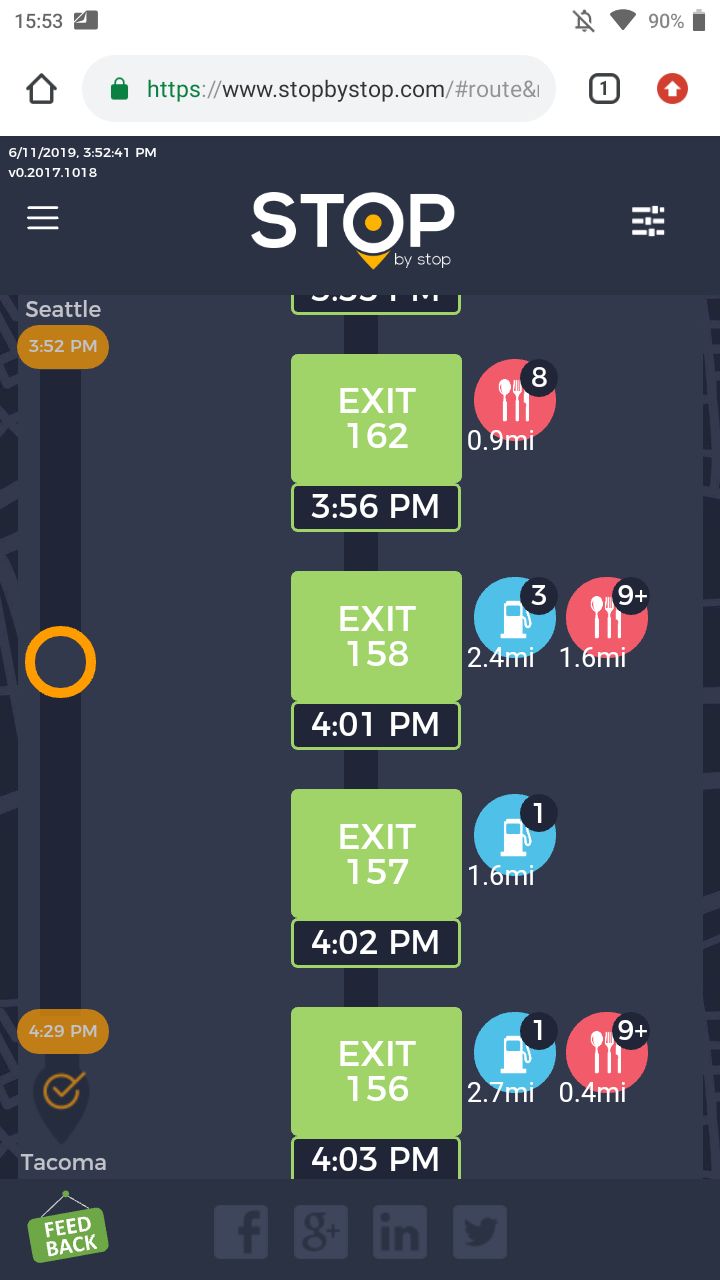The image size is (720, 1280).
Task: Go to the browser home page
Action: click(41, 89)
